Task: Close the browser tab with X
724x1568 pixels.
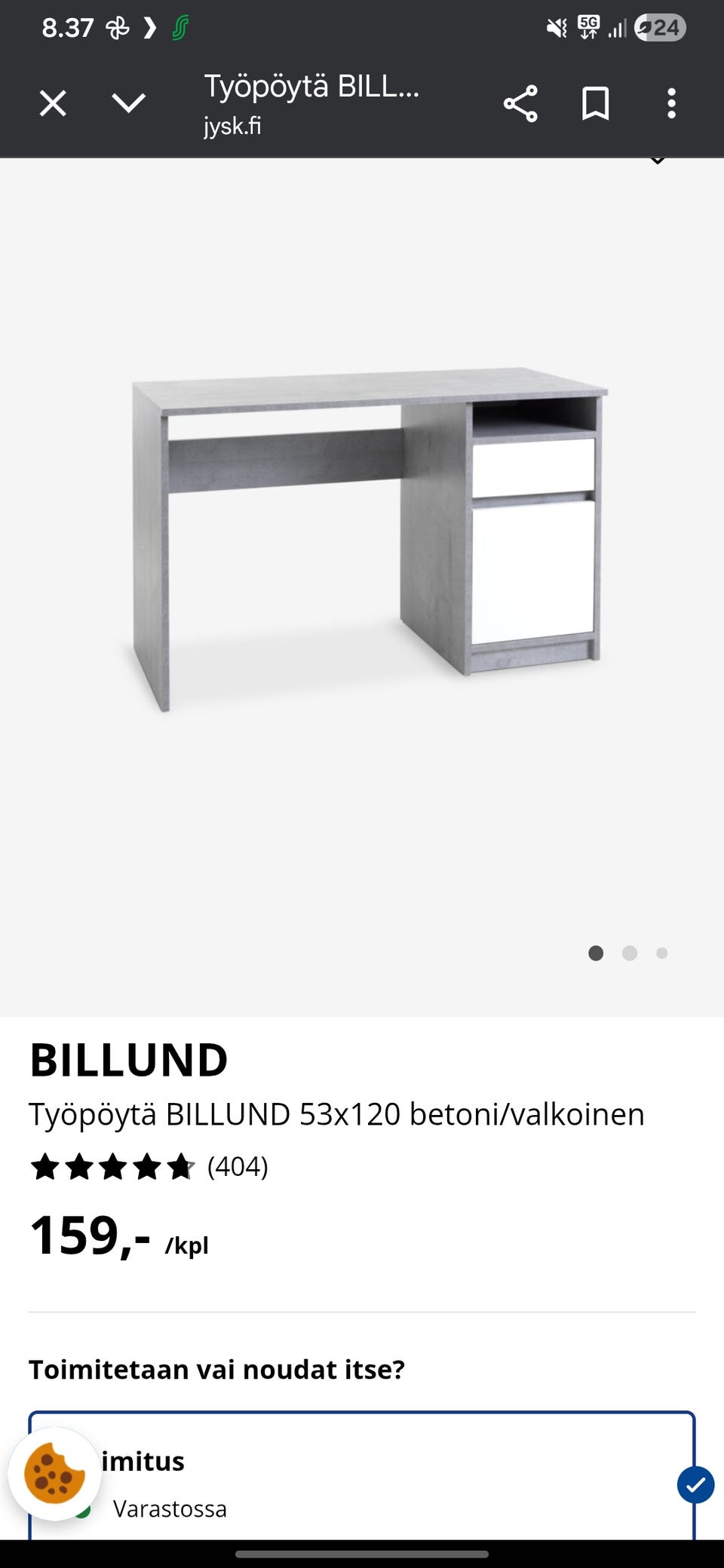Action: [53, 103]
